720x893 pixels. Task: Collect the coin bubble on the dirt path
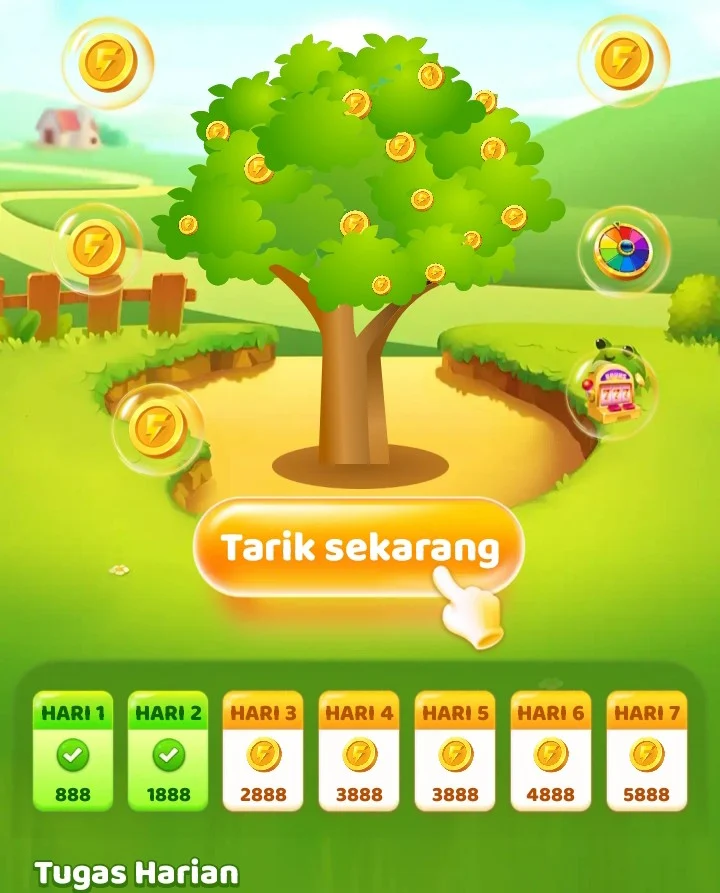(156, 428)
